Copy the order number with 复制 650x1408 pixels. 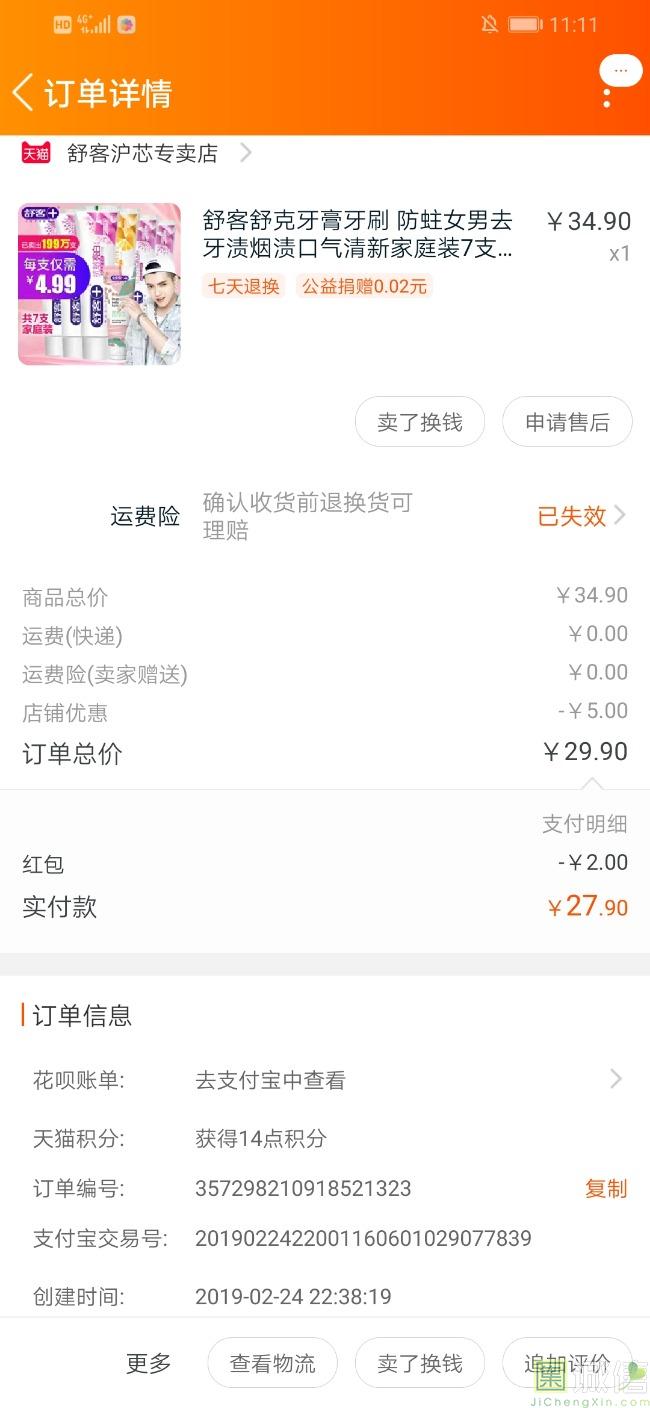(606, 1188)
